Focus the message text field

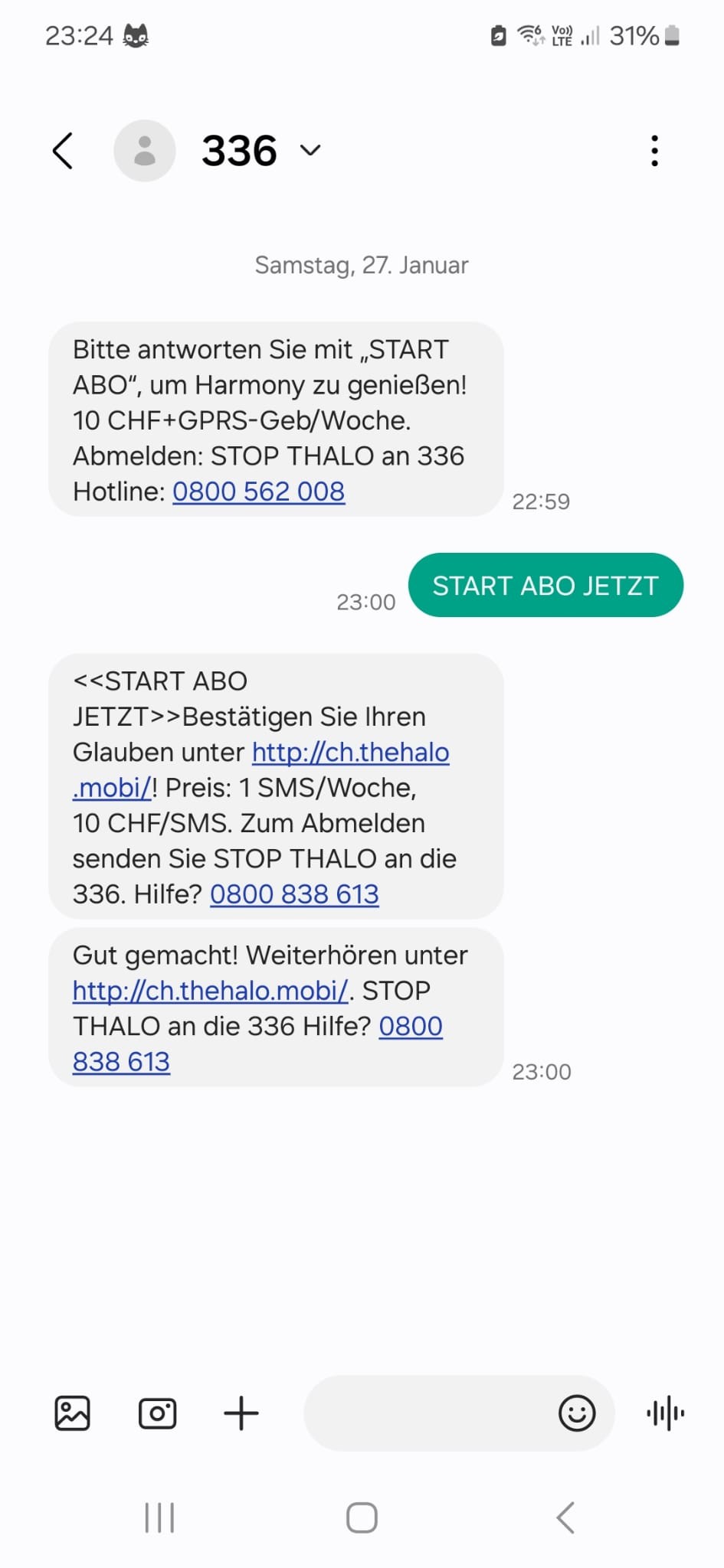click(x=425, y=1413)
